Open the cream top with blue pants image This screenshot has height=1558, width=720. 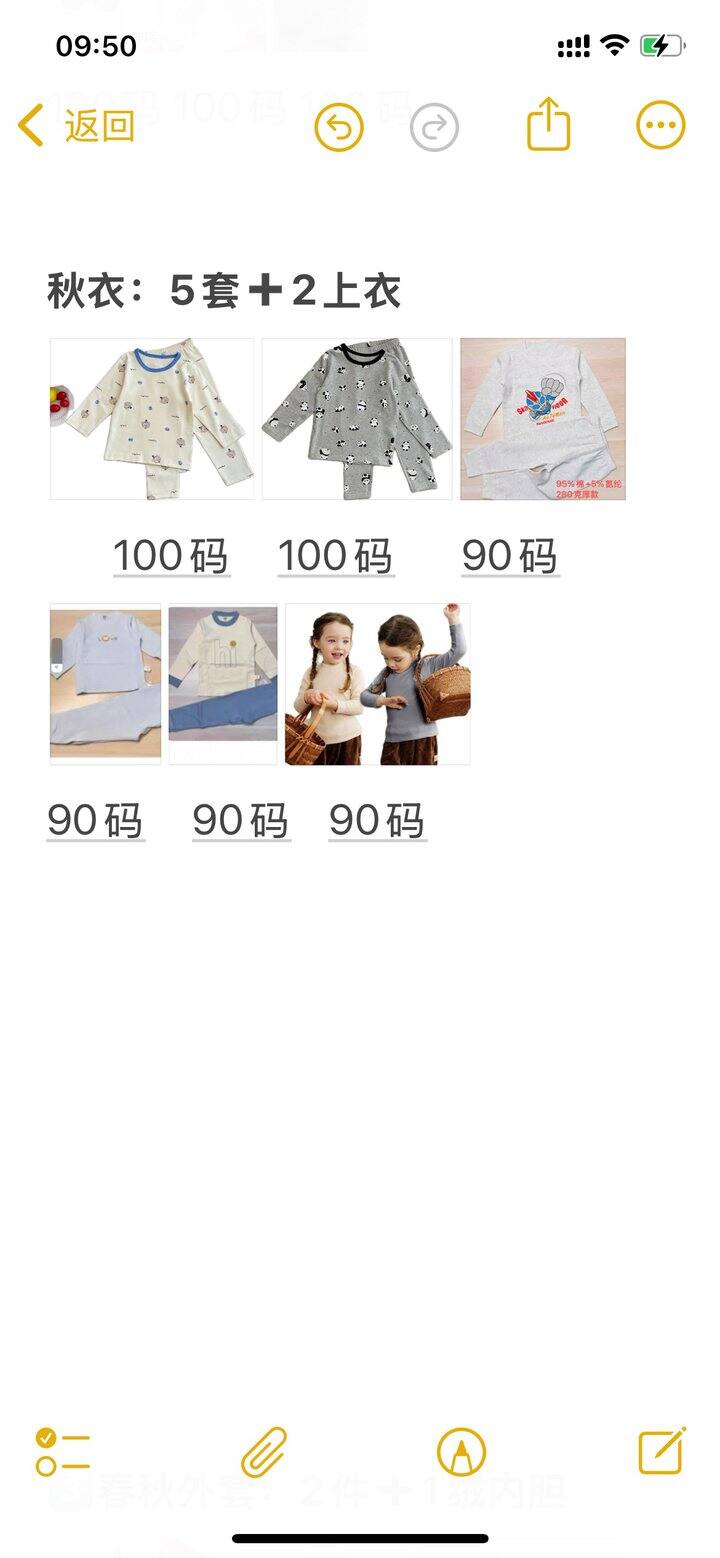[223, 684]
